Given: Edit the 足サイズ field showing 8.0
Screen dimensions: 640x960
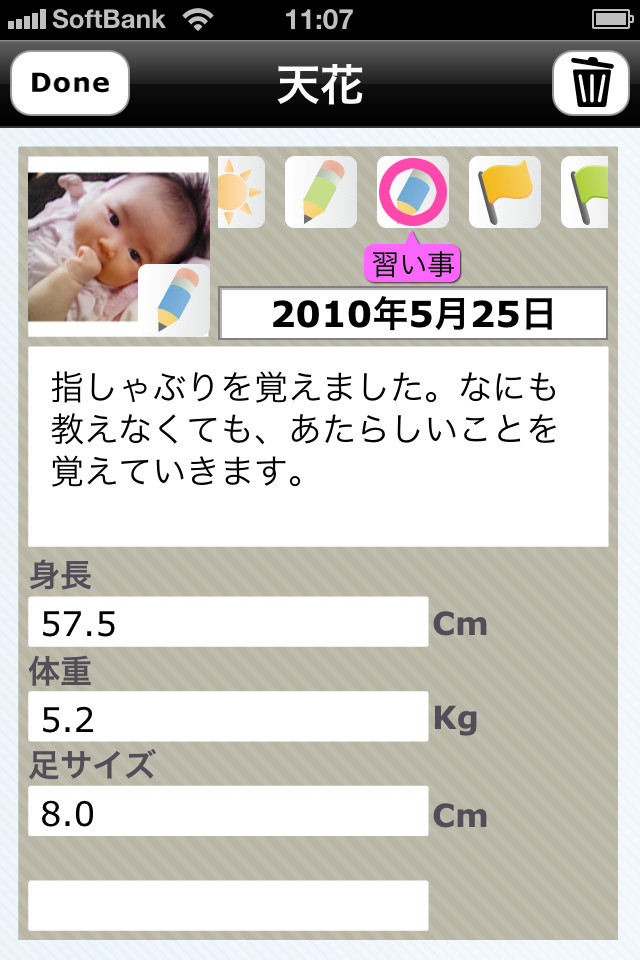Looking at the screenshot, I should 228,812.
